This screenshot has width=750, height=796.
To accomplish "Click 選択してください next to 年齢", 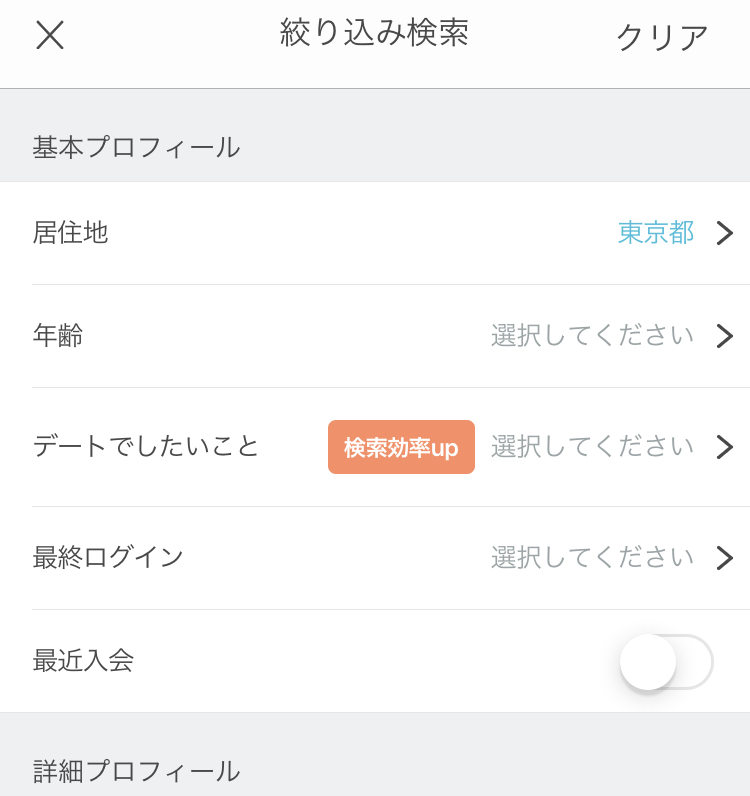I will tap(590, 336).
